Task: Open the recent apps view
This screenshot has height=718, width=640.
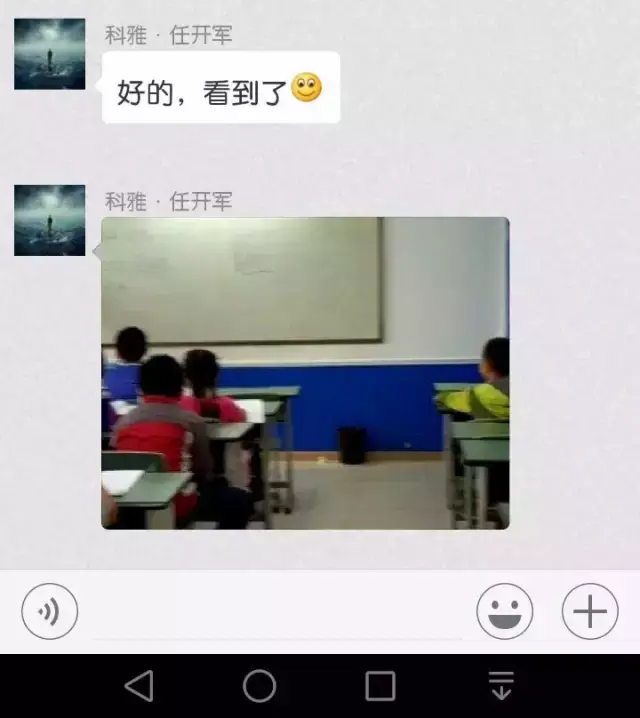Action: pyautogui.click(x=380, y=686)
